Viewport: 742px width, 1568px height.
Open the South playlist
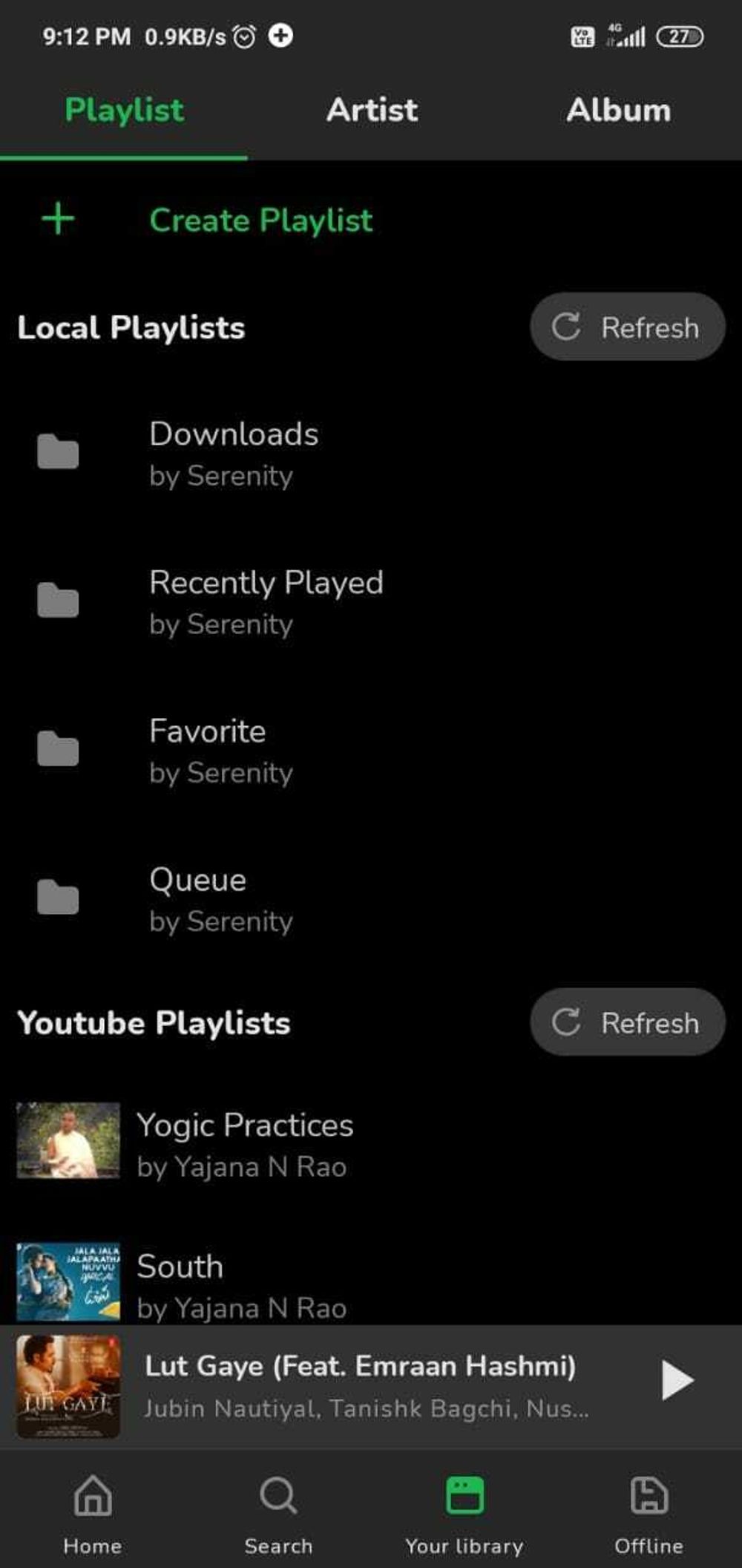pos(371,1283)
